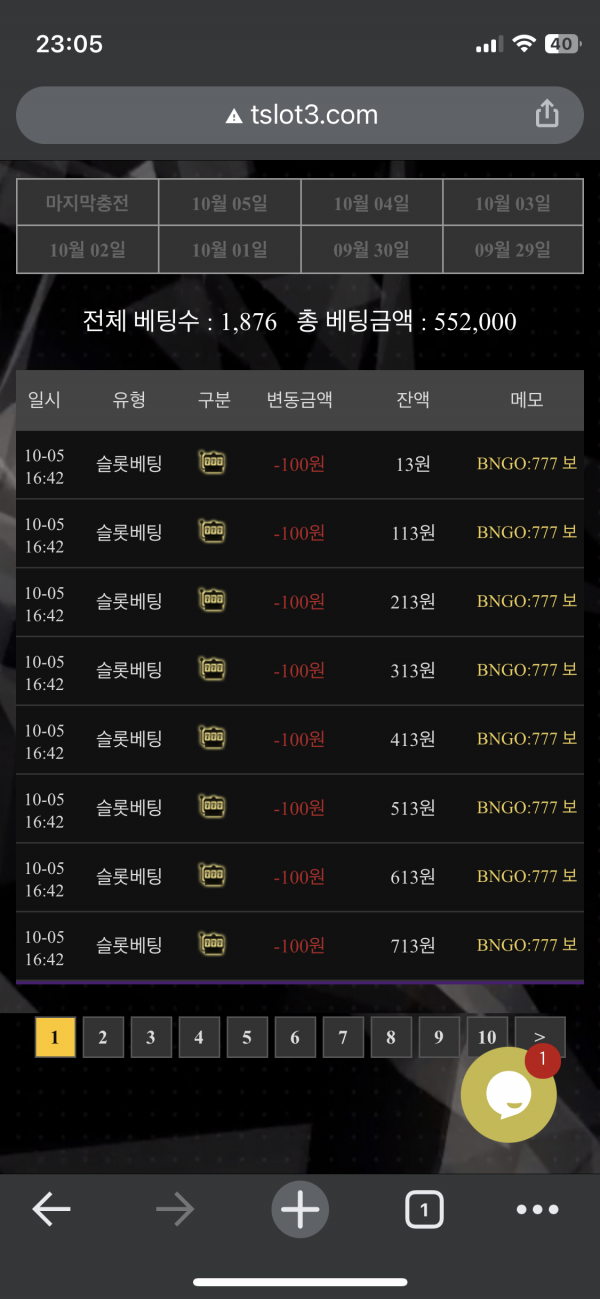
Task: Show history for 10월 04일
Action: pyautogui.click(x=372, y=203)
